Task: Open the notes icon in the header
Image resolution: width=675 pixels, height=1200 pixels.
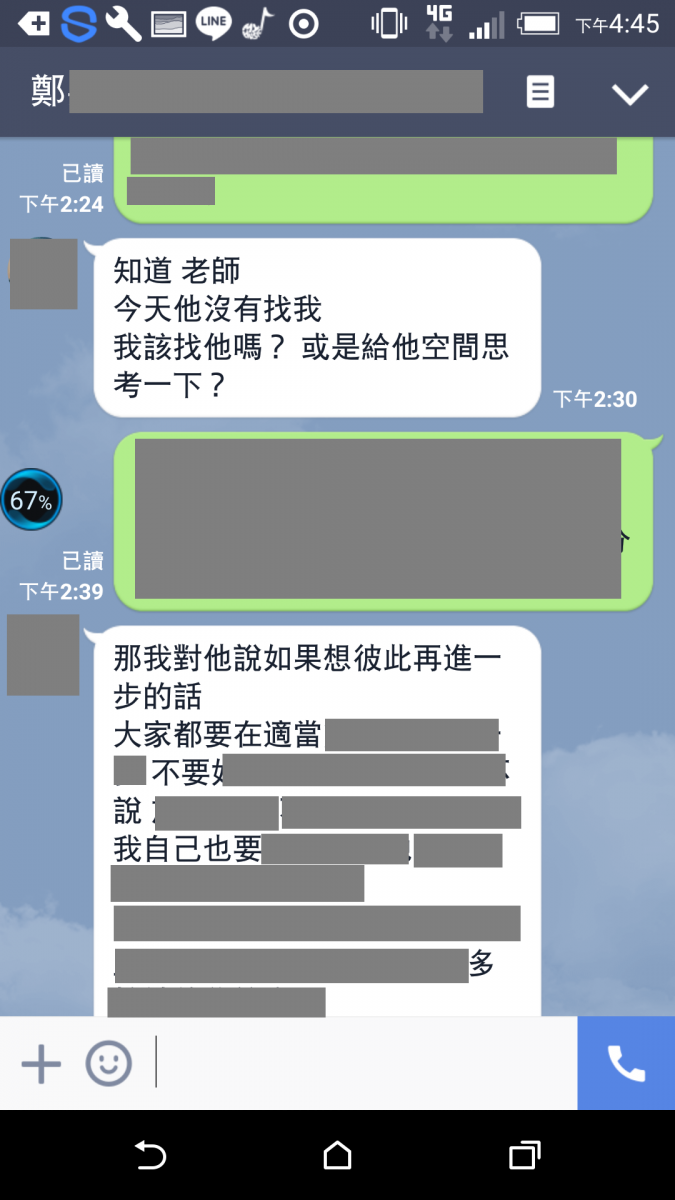Action: point(540,93)
